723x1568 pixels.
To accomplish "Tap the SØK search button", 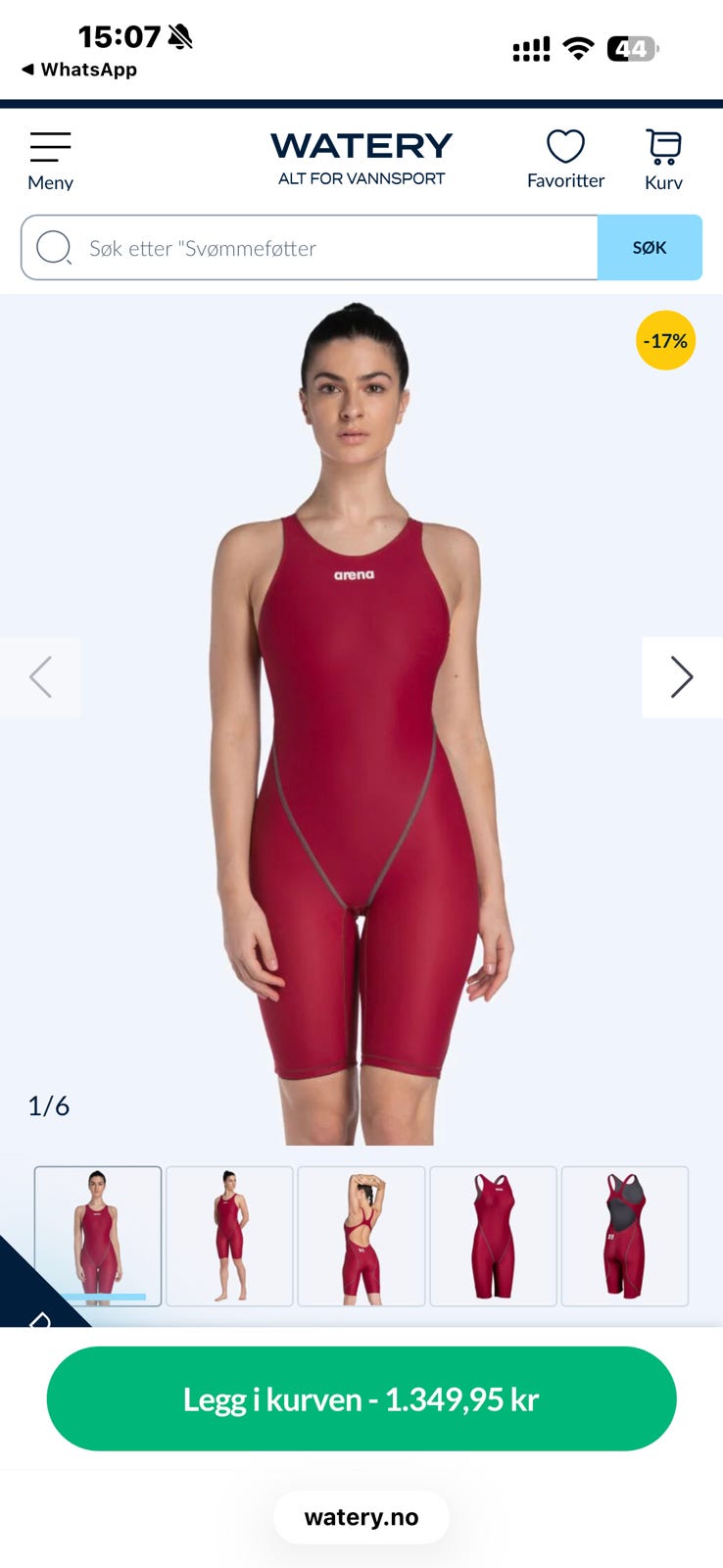I will [x=650, y=248].
